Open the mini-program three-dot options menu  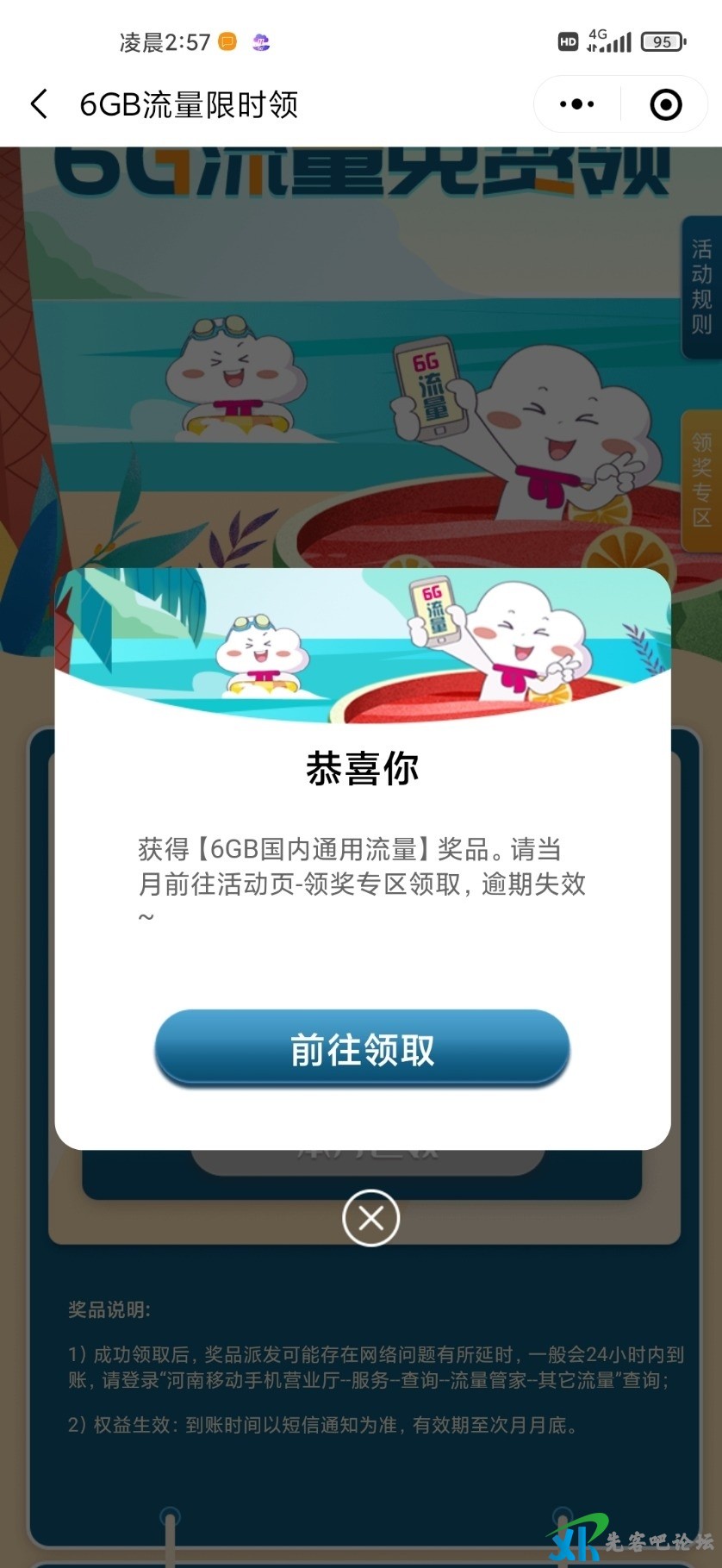576,103
